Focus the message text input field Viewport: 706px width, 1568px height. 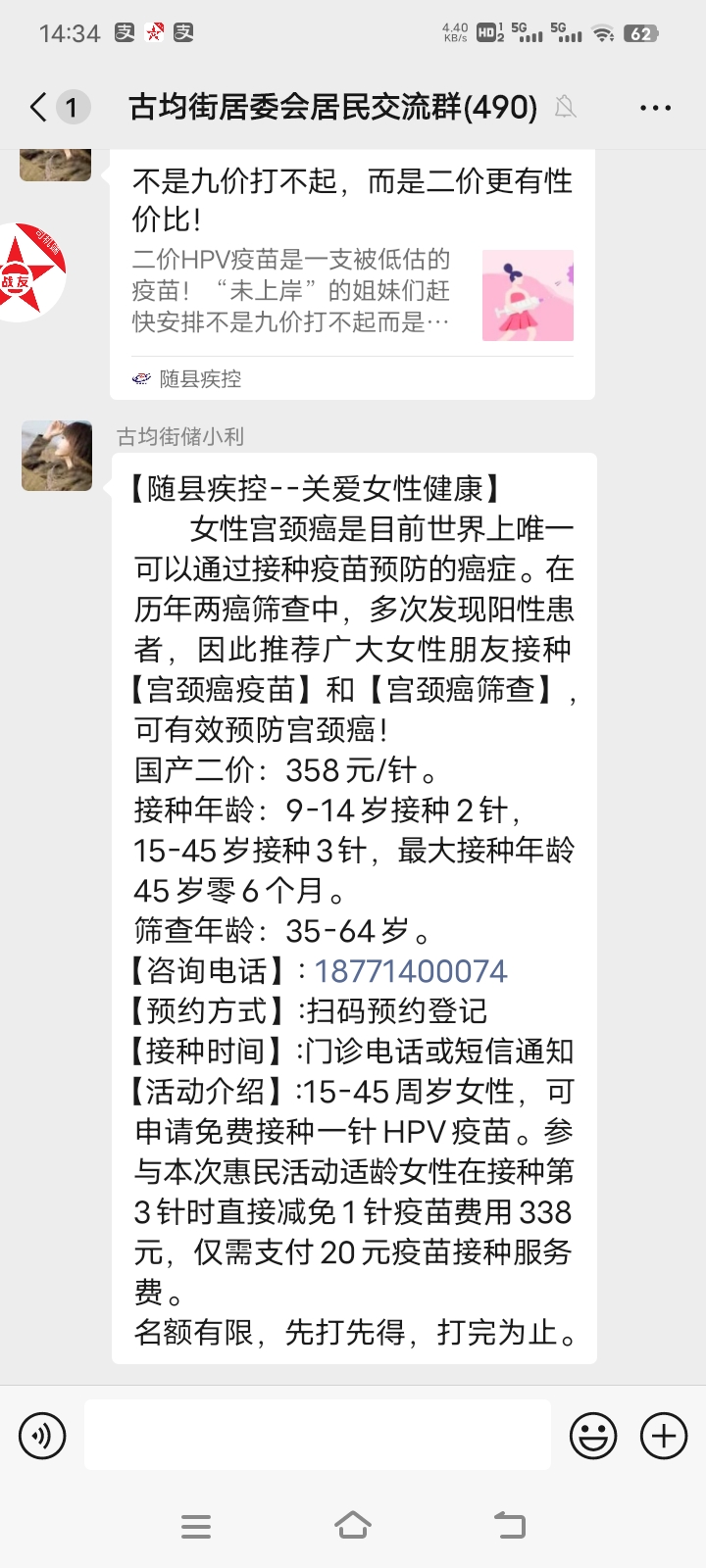click(x=318, y=1436)
